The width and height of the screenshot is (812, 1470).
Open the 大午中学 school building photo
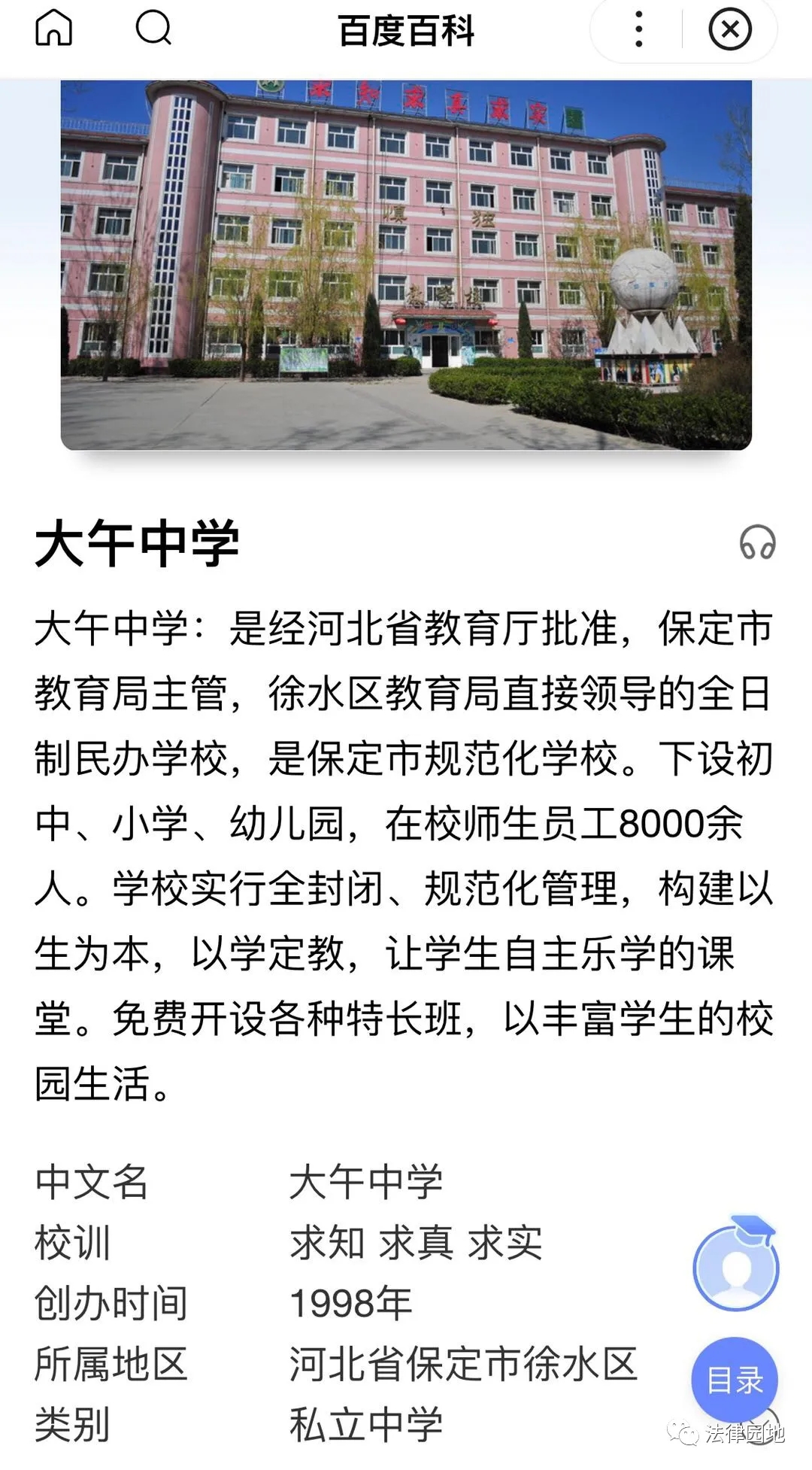coord(406,265)
